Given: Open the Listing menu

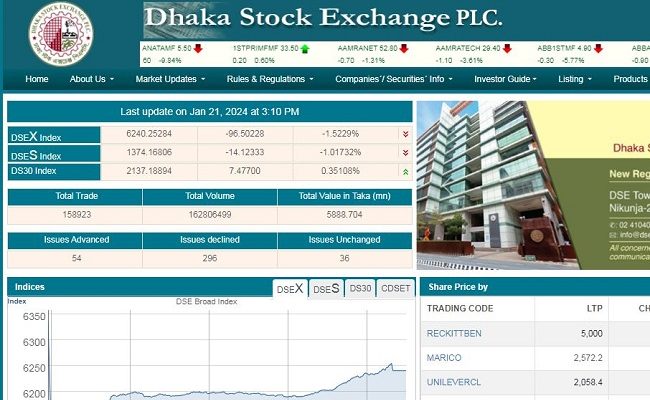Looking at the screenshot, I should click(574, 79).
